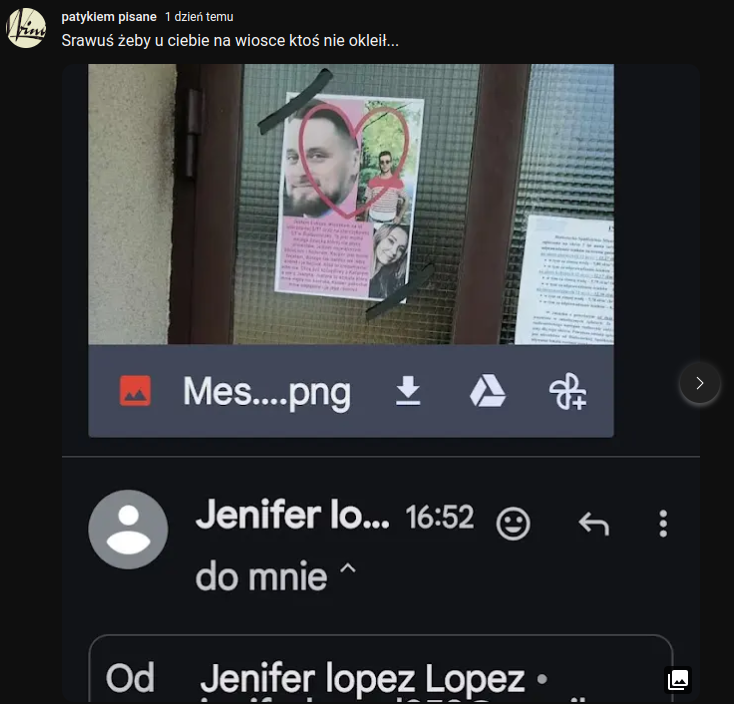Open the patykiem pisane channel avatar
Image resolution: width=734 pixels, height=704 pixels.
point(26,28)
